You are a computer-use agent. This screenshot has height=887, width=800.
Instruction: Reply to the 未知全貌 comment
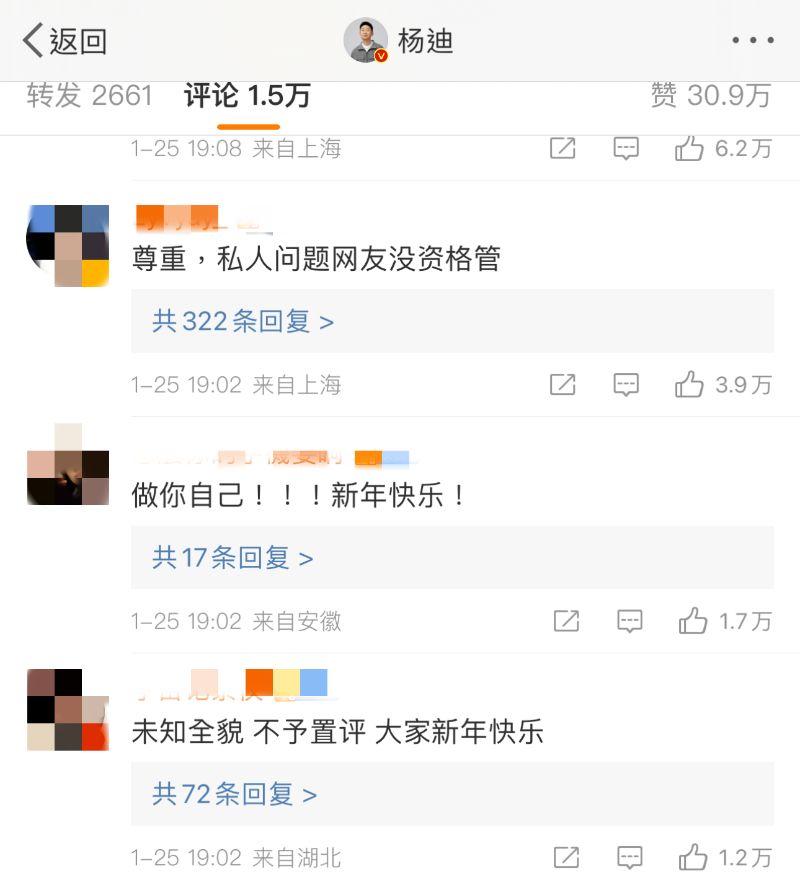click(x=629, y=857)
